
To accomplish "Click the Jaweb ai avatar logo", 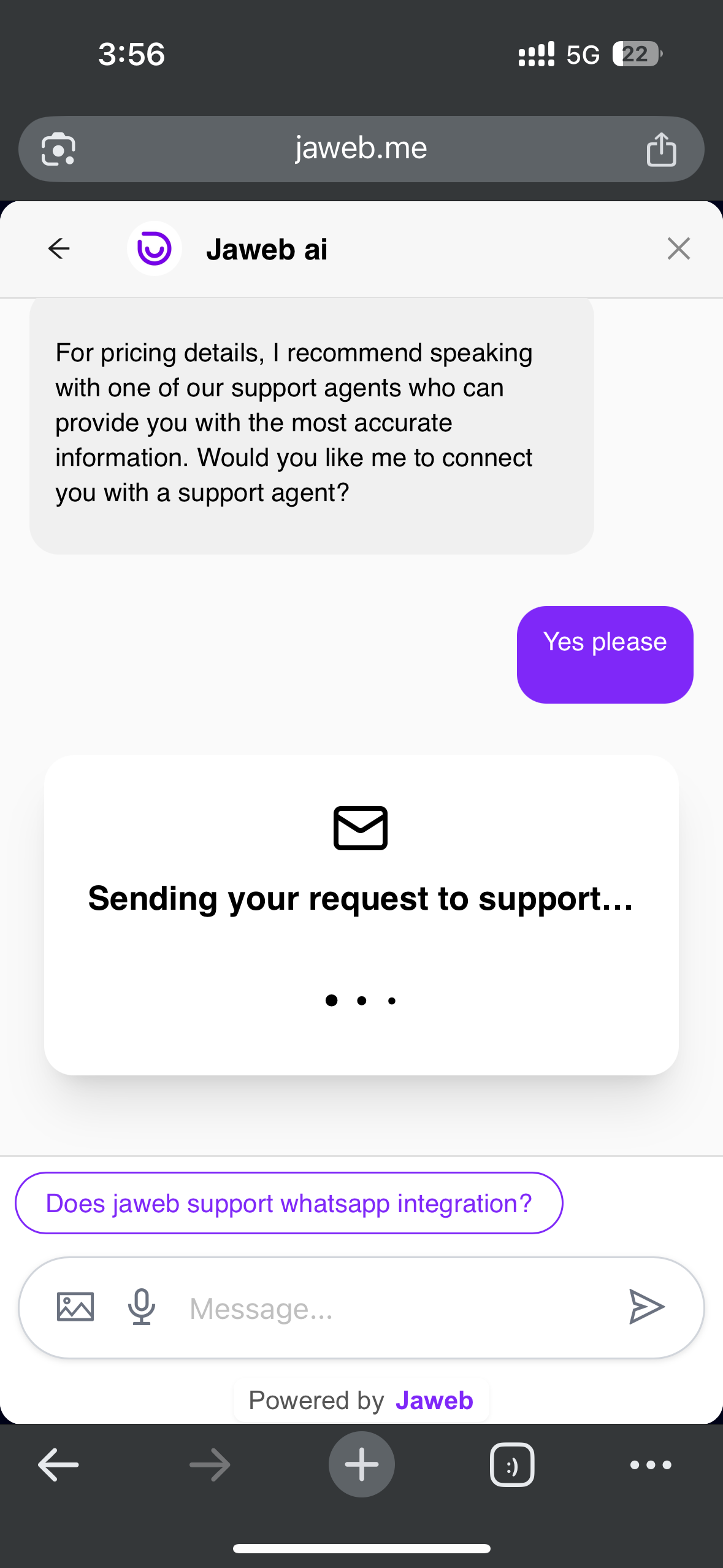I will click(x=154, y=248).
